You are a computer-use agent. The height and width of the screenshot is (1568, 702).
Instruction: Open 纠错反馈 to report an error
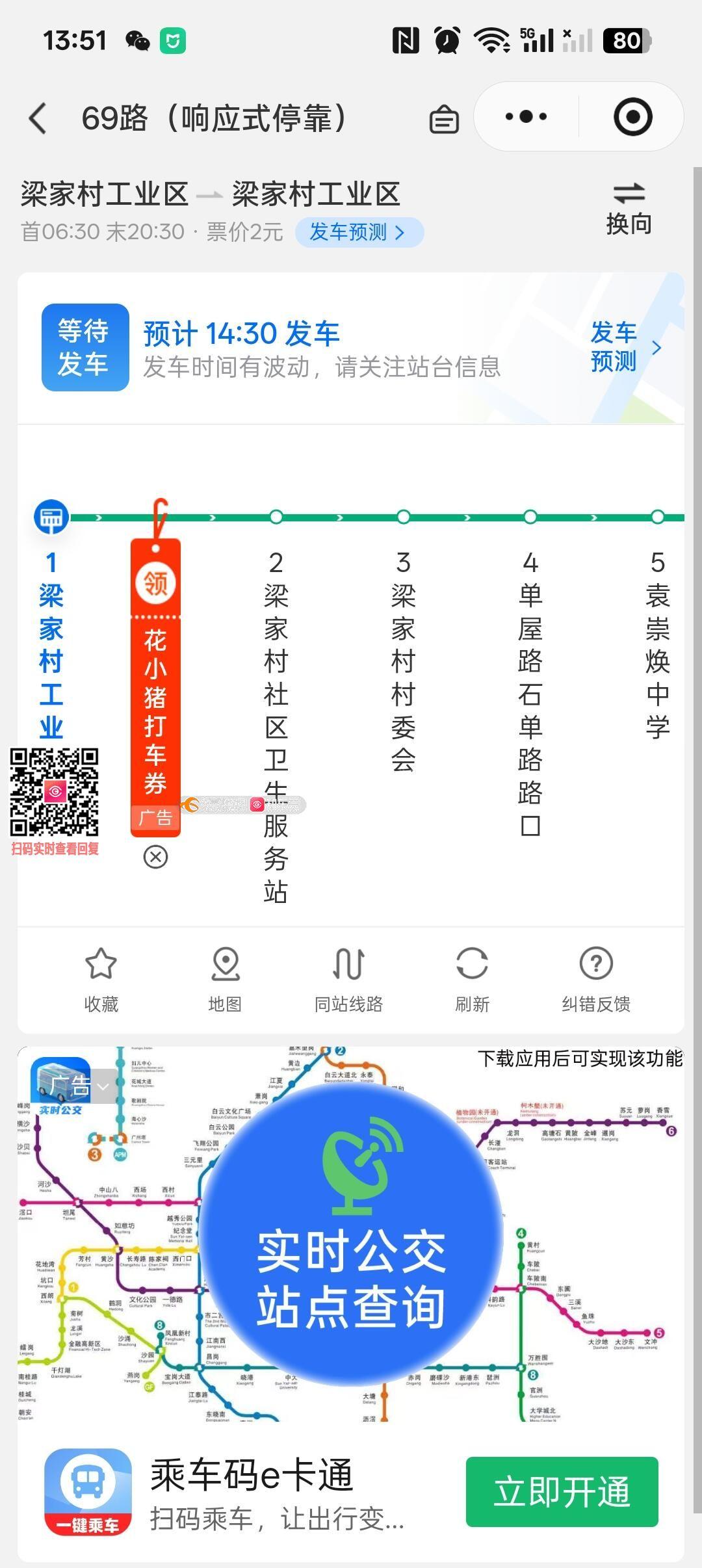coord(595,979)
